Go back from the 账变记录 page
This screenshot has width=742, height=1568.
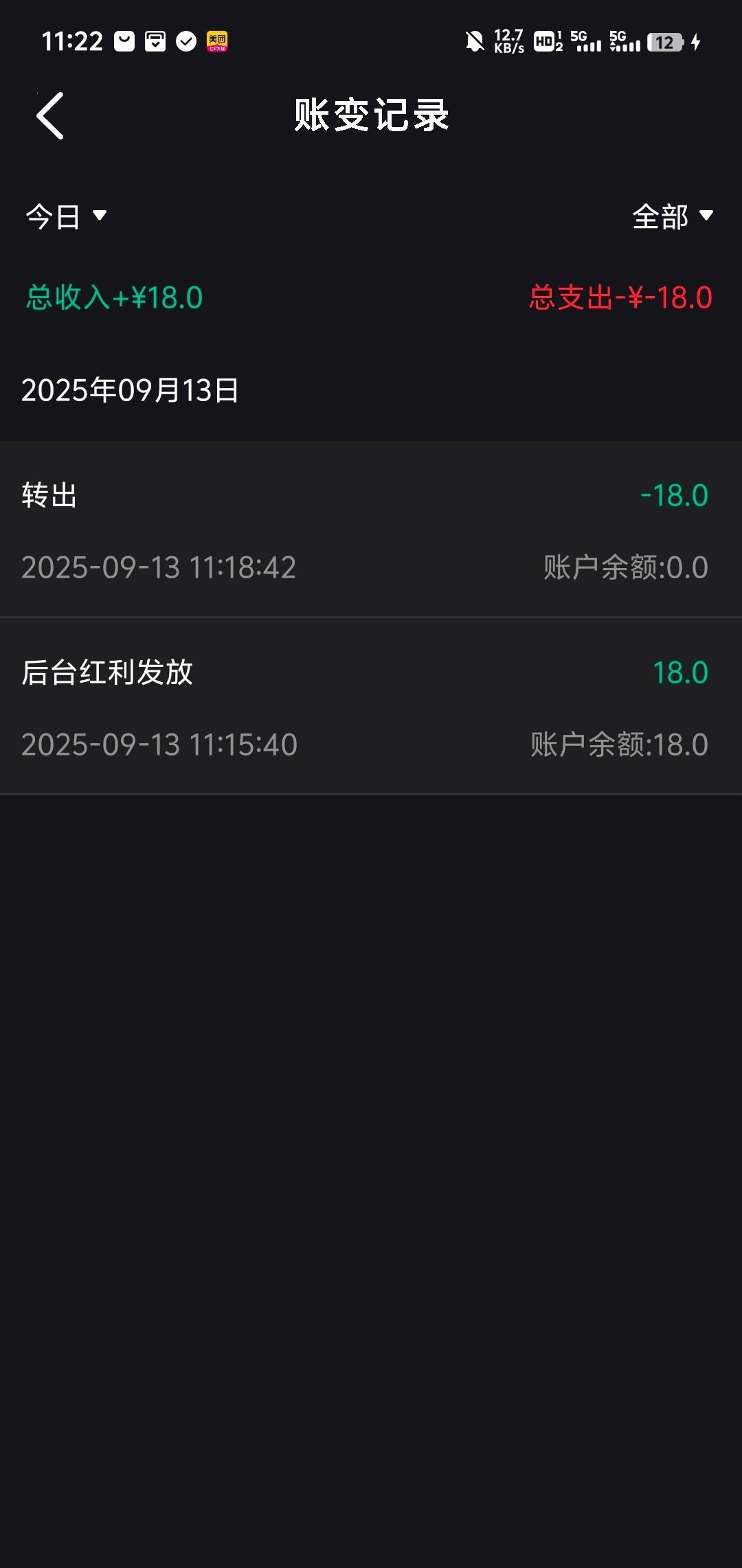50,115
